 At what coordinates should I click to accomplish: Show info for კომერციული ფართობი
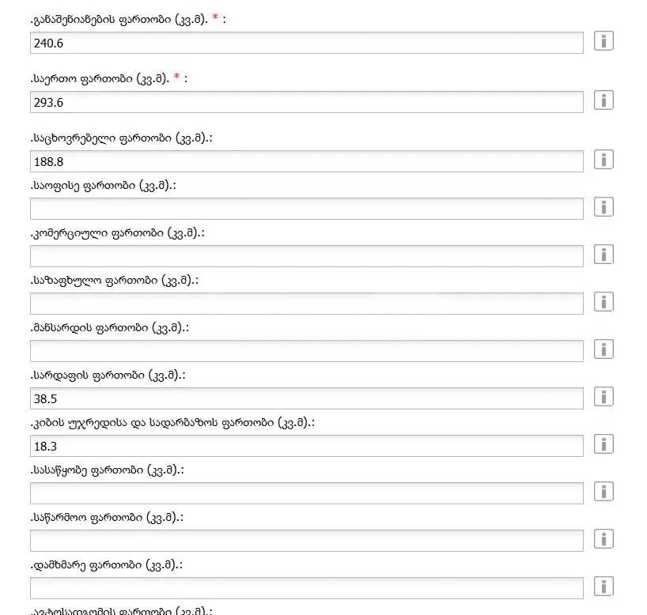604,255
